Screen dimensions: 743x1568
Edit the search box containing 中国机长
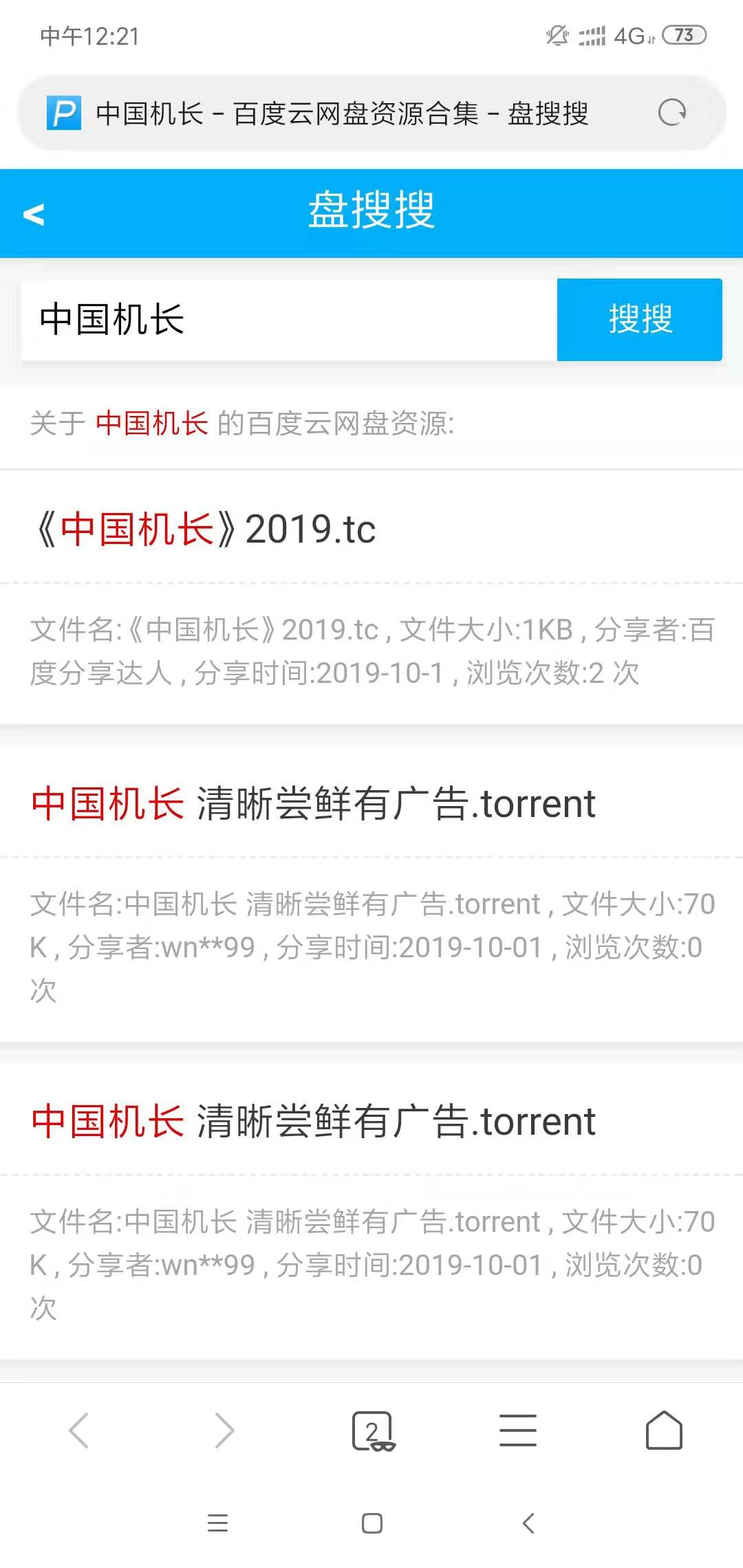pyautogui.click(x=289, y=320)
